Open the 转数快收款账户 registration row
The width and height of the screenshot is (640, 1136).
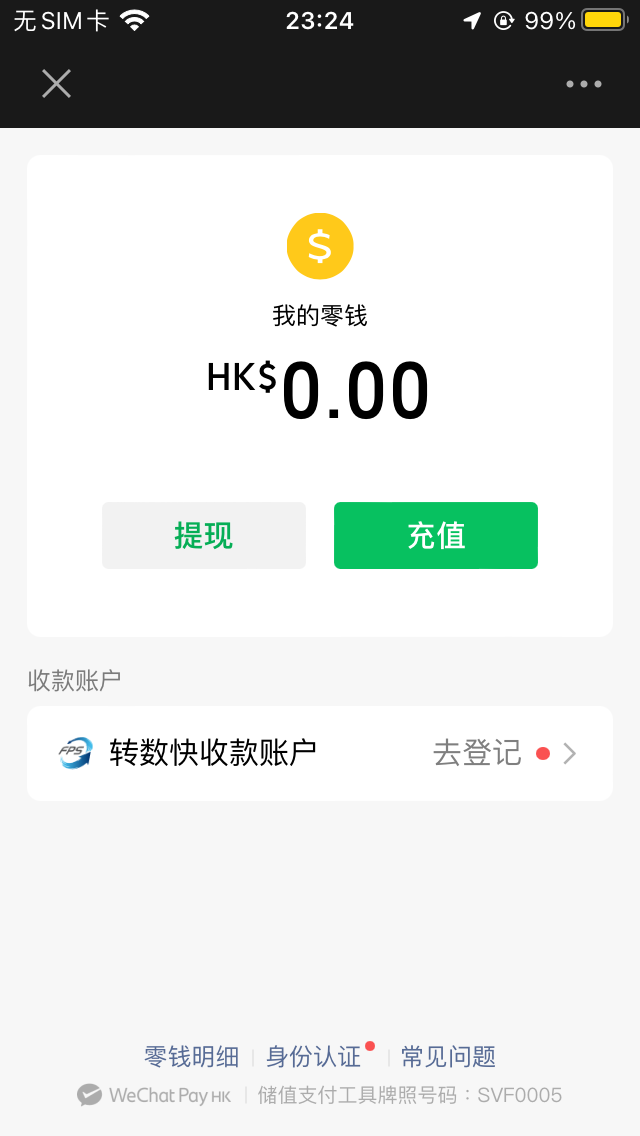pos(320,753)
